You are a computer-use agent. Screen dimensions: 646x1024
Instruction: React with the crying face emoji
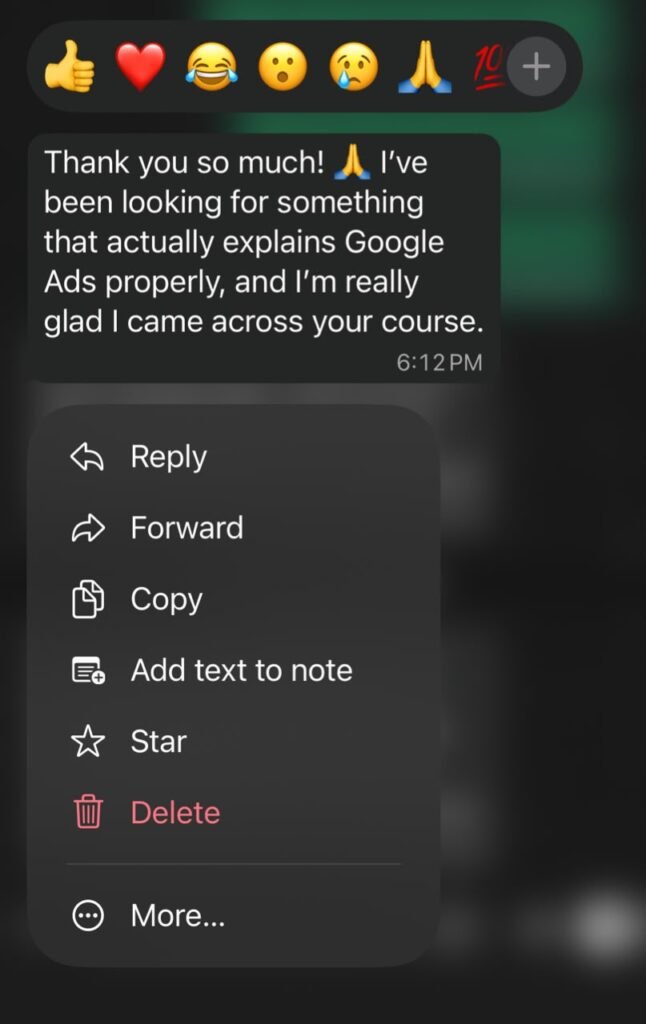(x=353, y=67)
